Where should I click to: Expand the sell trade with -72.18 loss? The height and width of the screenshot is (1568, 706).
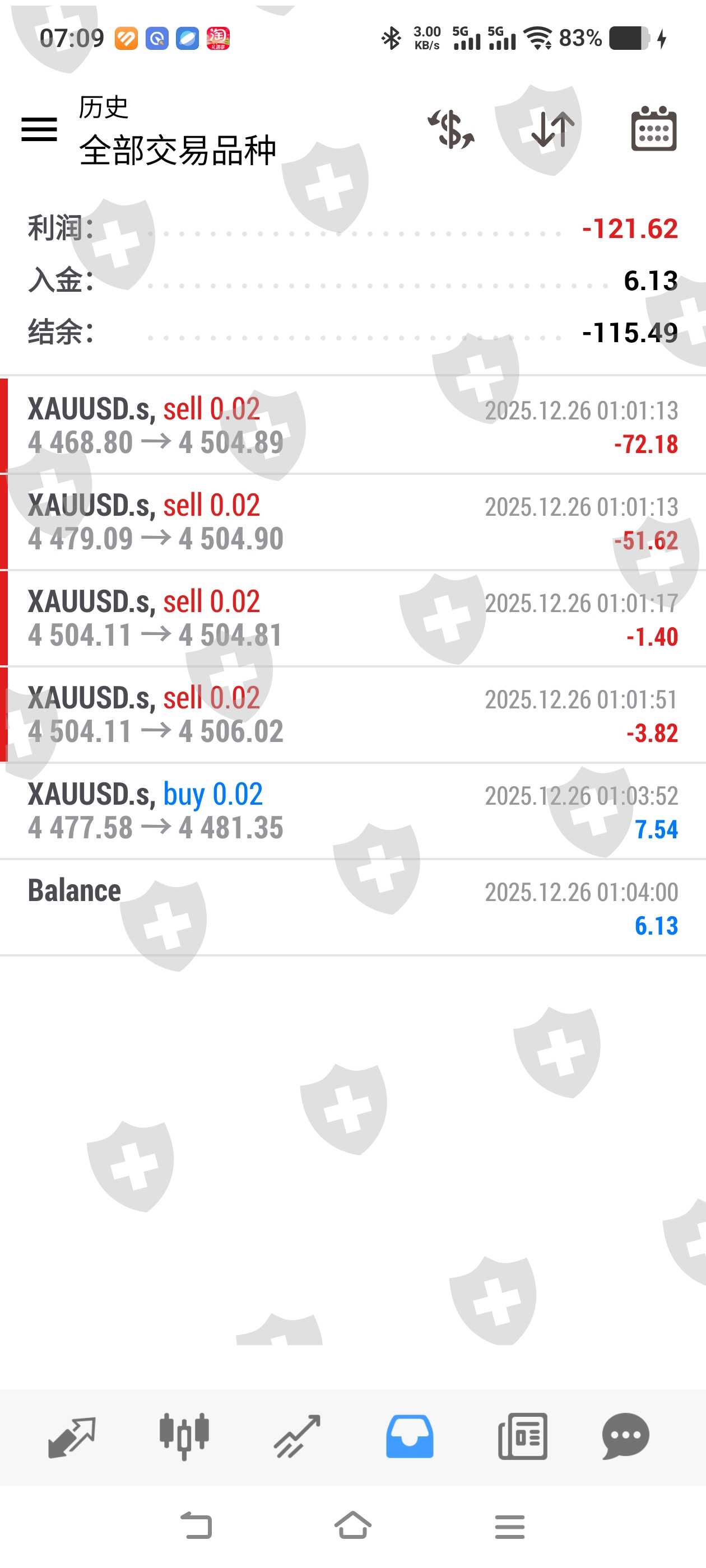click(352, 426)
